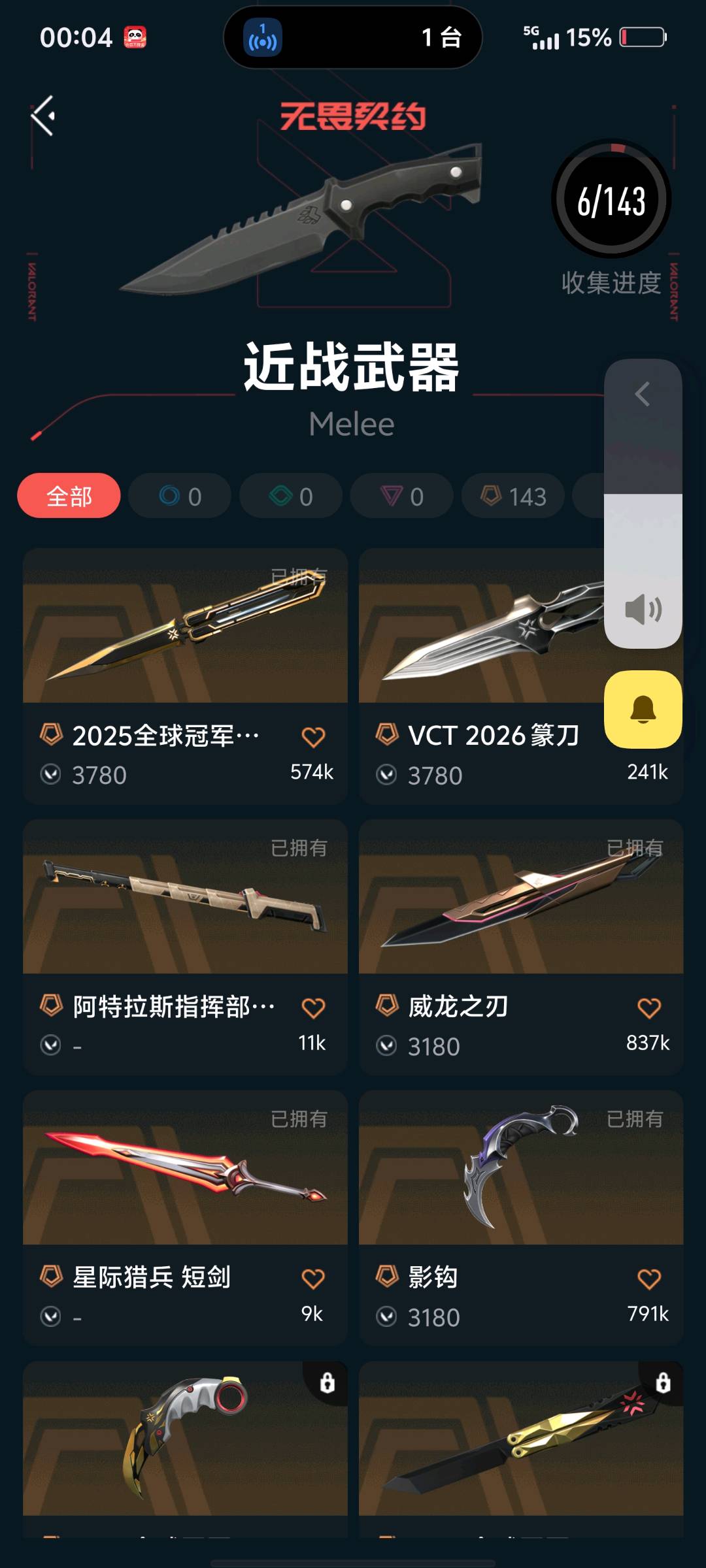Viewport: 706px width, 1568px height.
Task: Filter by the purple triangle tier chip
Action: [x=402, y=496]
